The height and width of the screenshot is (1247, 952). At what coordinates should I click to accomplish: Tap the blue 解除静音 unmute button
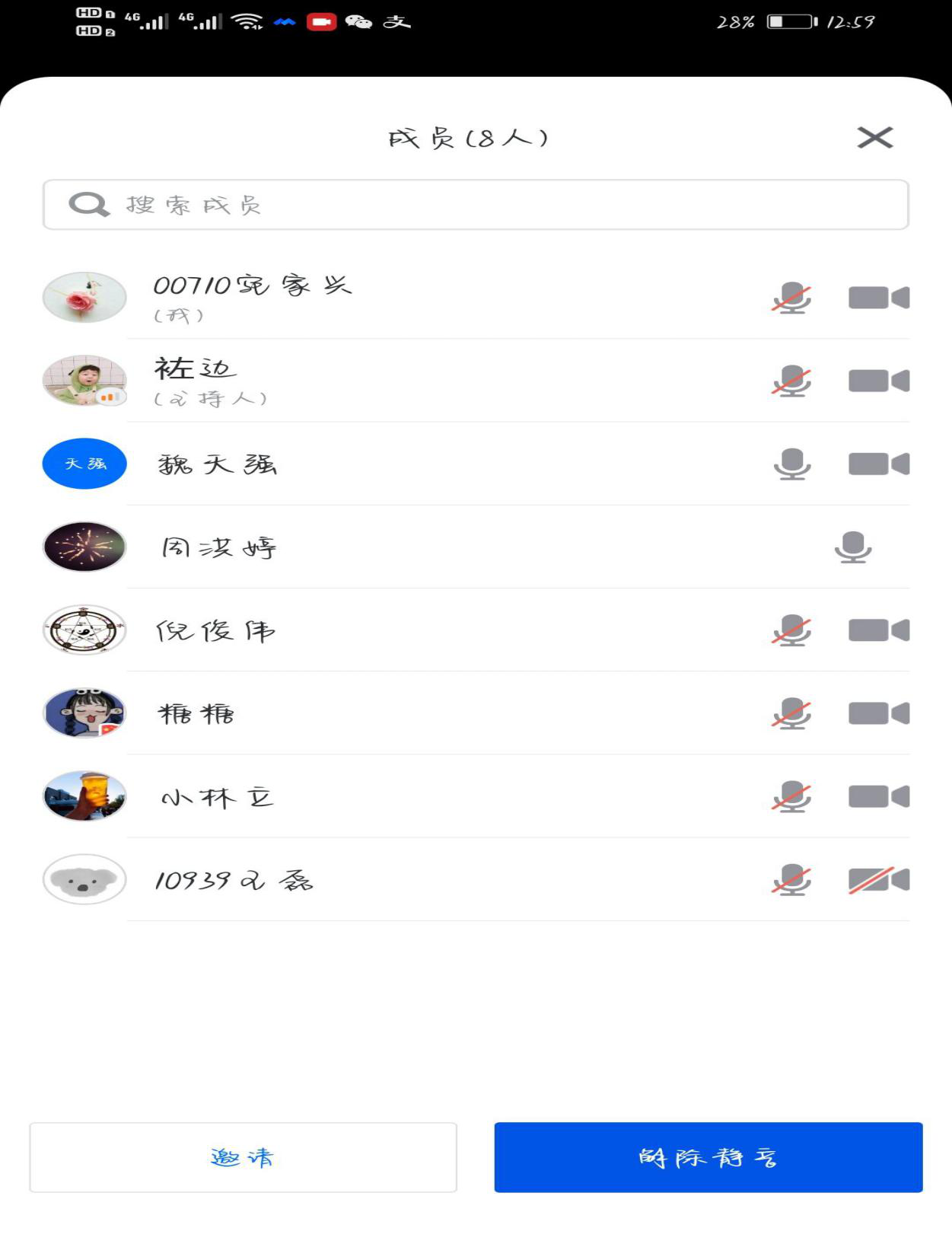coord(708,1157)
